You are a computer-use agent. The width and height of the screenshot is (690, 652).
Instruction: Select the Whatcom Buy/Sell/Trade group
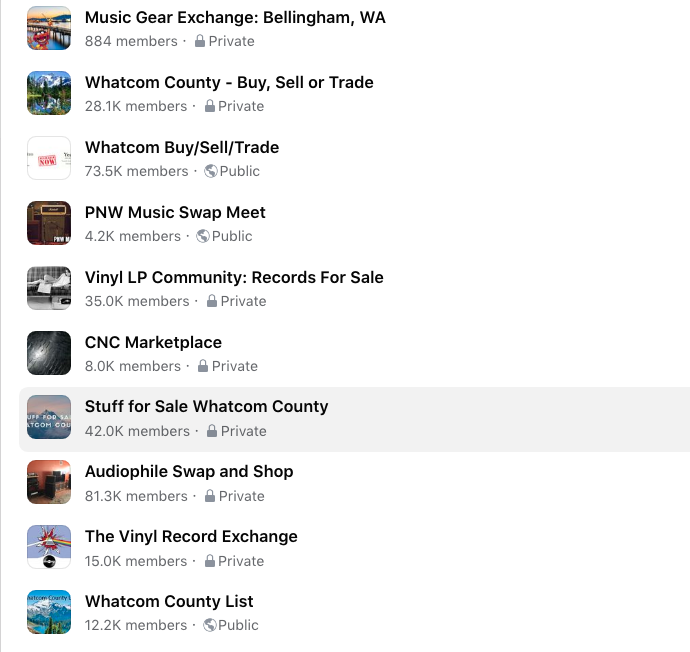point(182,148)
